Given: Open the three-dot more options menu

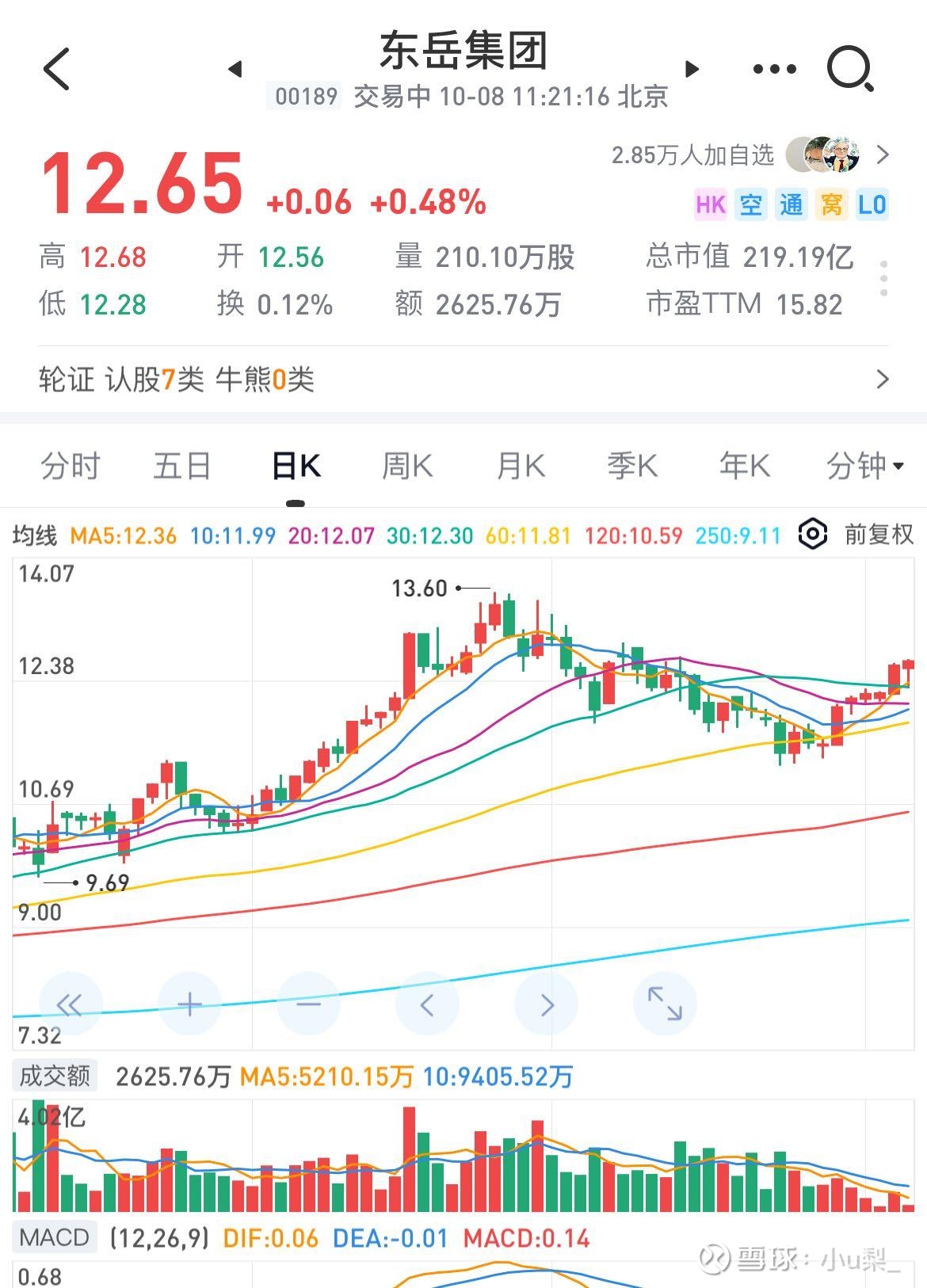Looking at the screenshot, I should click(774, 69).
